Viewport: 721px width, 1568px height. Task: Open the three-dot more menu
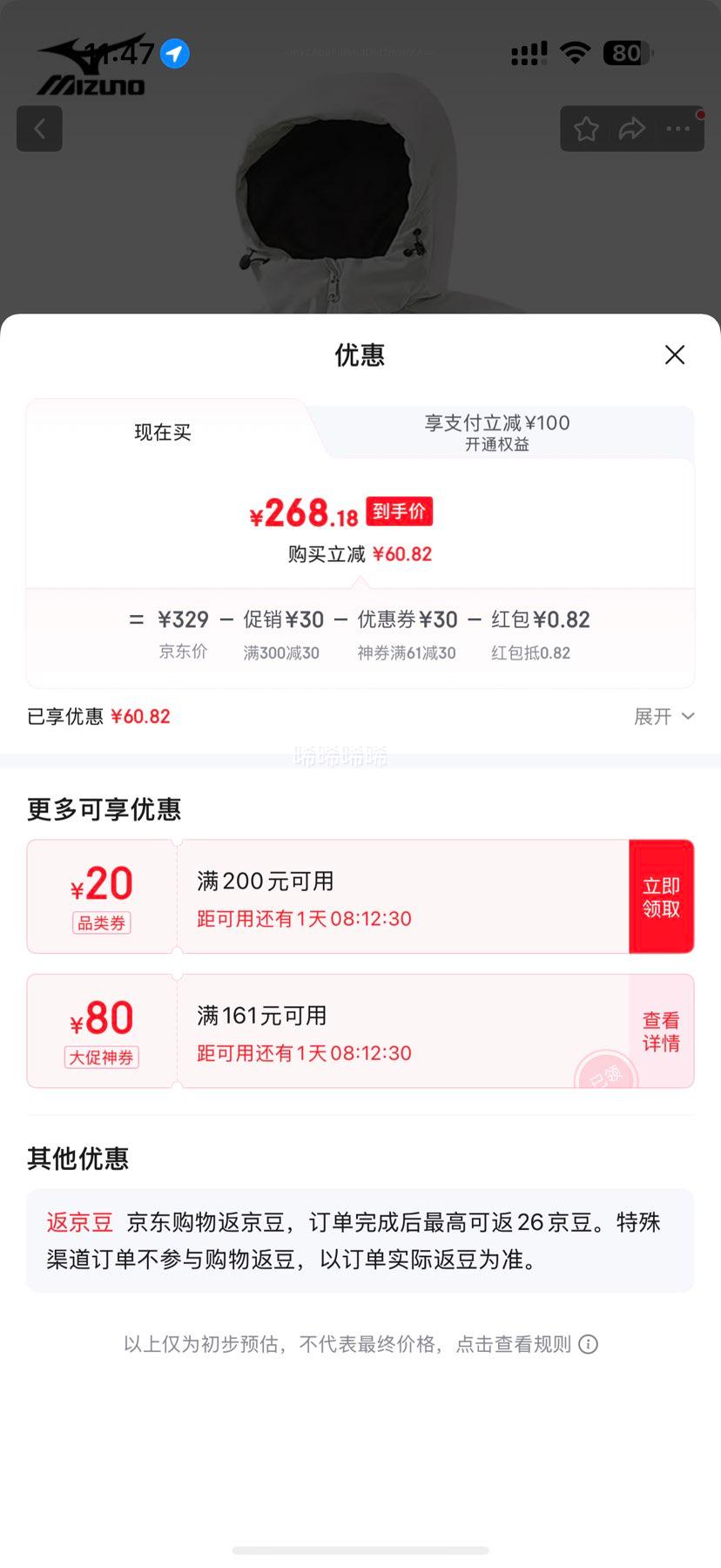click(x=677, y=129)
